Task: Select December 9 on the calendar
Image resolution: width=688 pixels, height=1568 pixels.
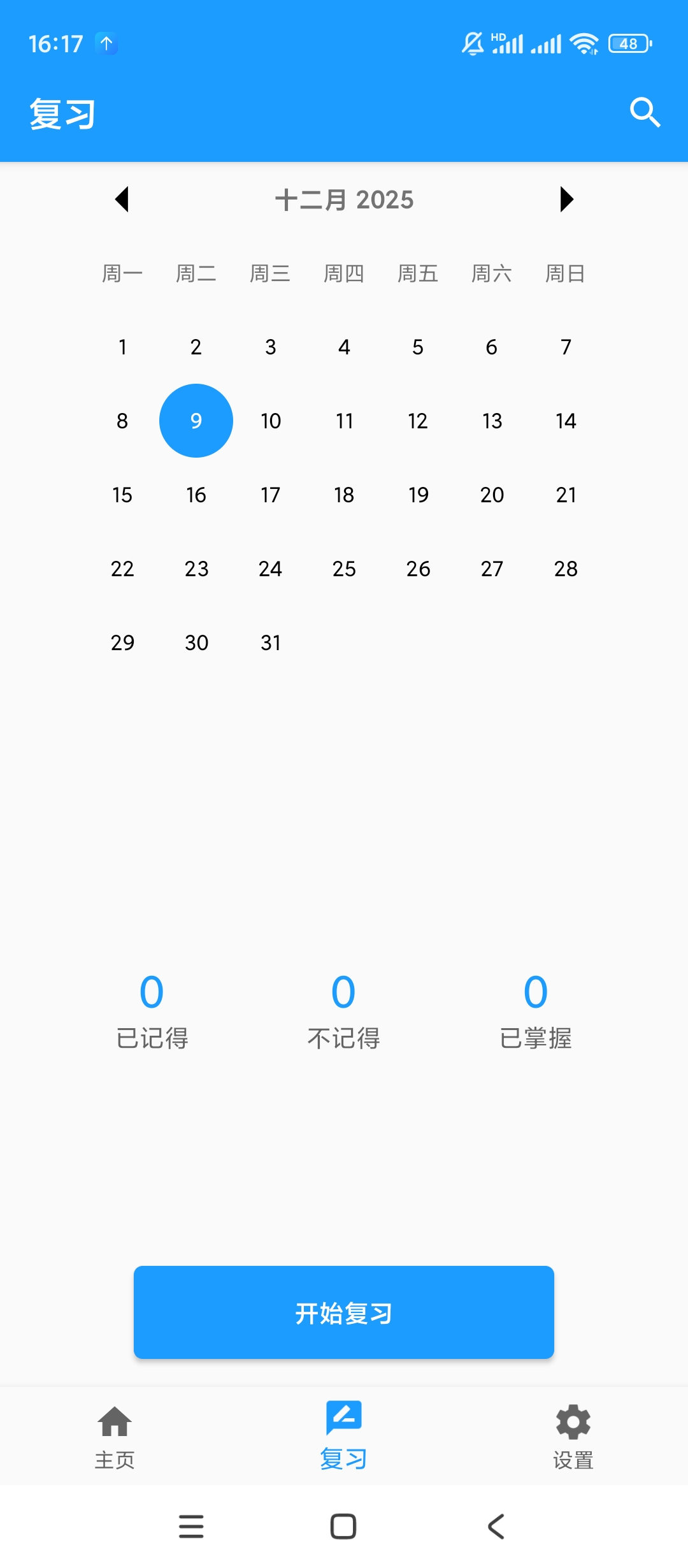Action: click(196, 421)
